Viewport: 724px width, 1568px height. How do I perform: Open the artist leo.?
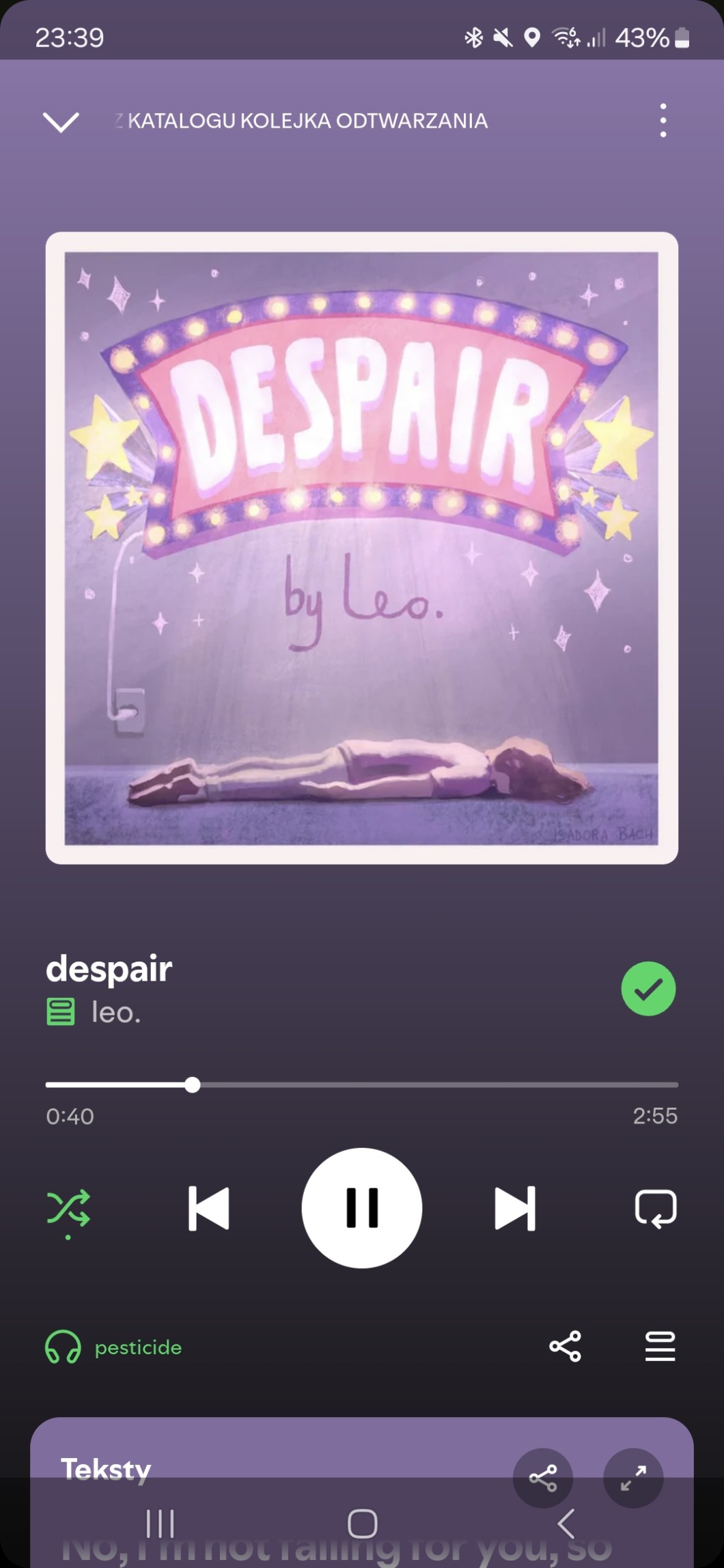[116, 1012]
